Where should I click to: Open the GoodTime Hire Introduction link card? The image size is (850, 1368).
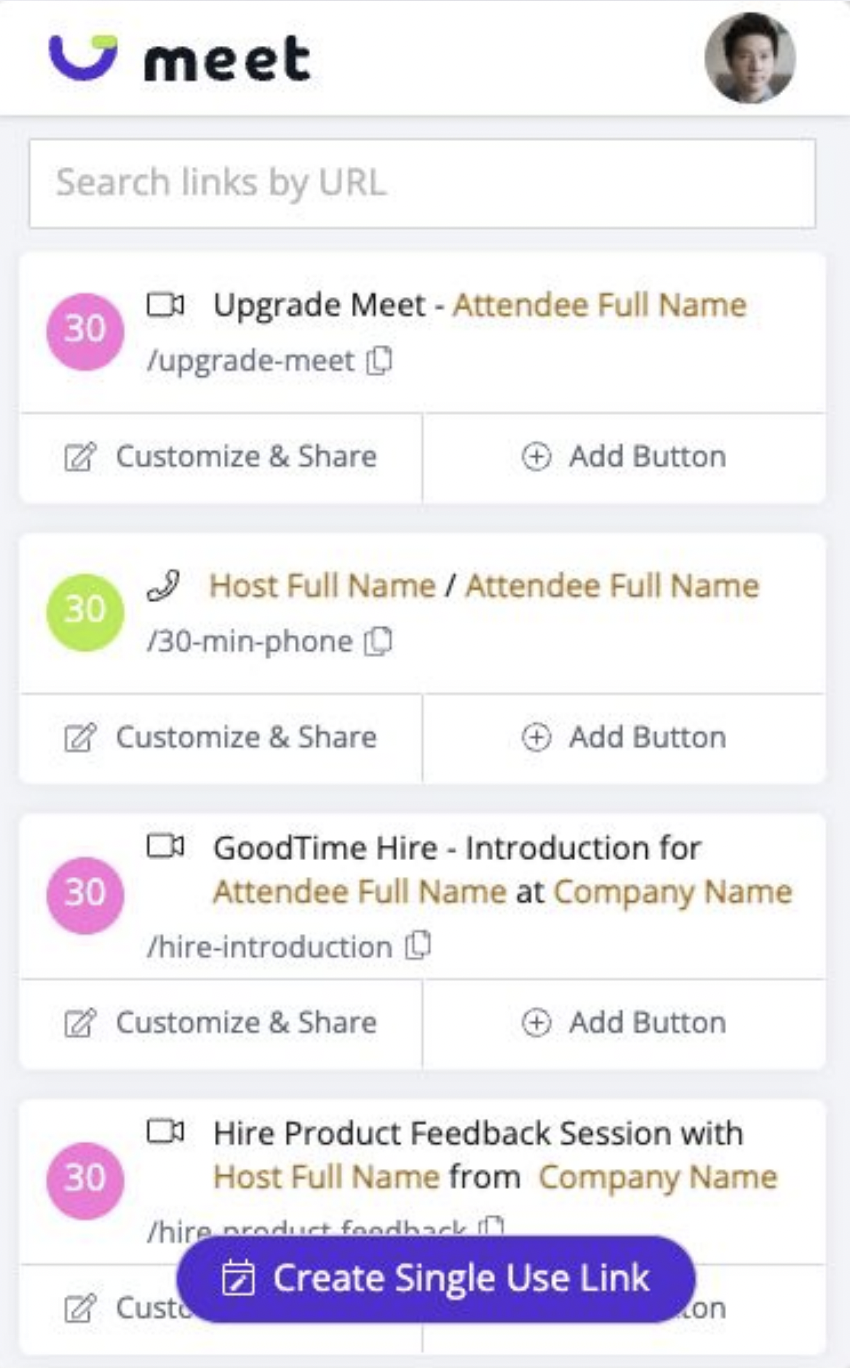point(422,896)
